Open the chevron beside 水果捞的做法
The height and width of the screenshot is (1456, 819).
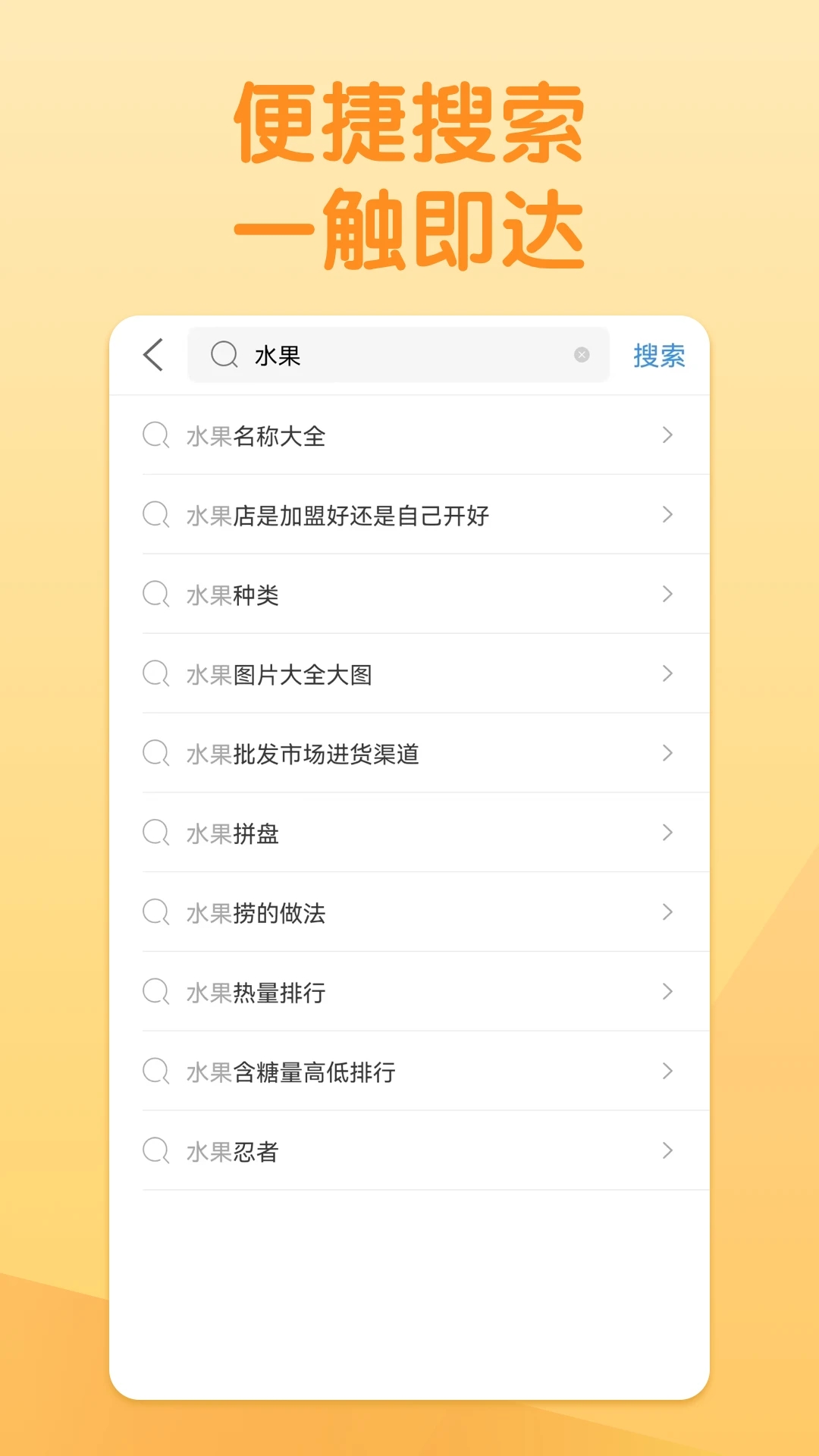[667, 912]
